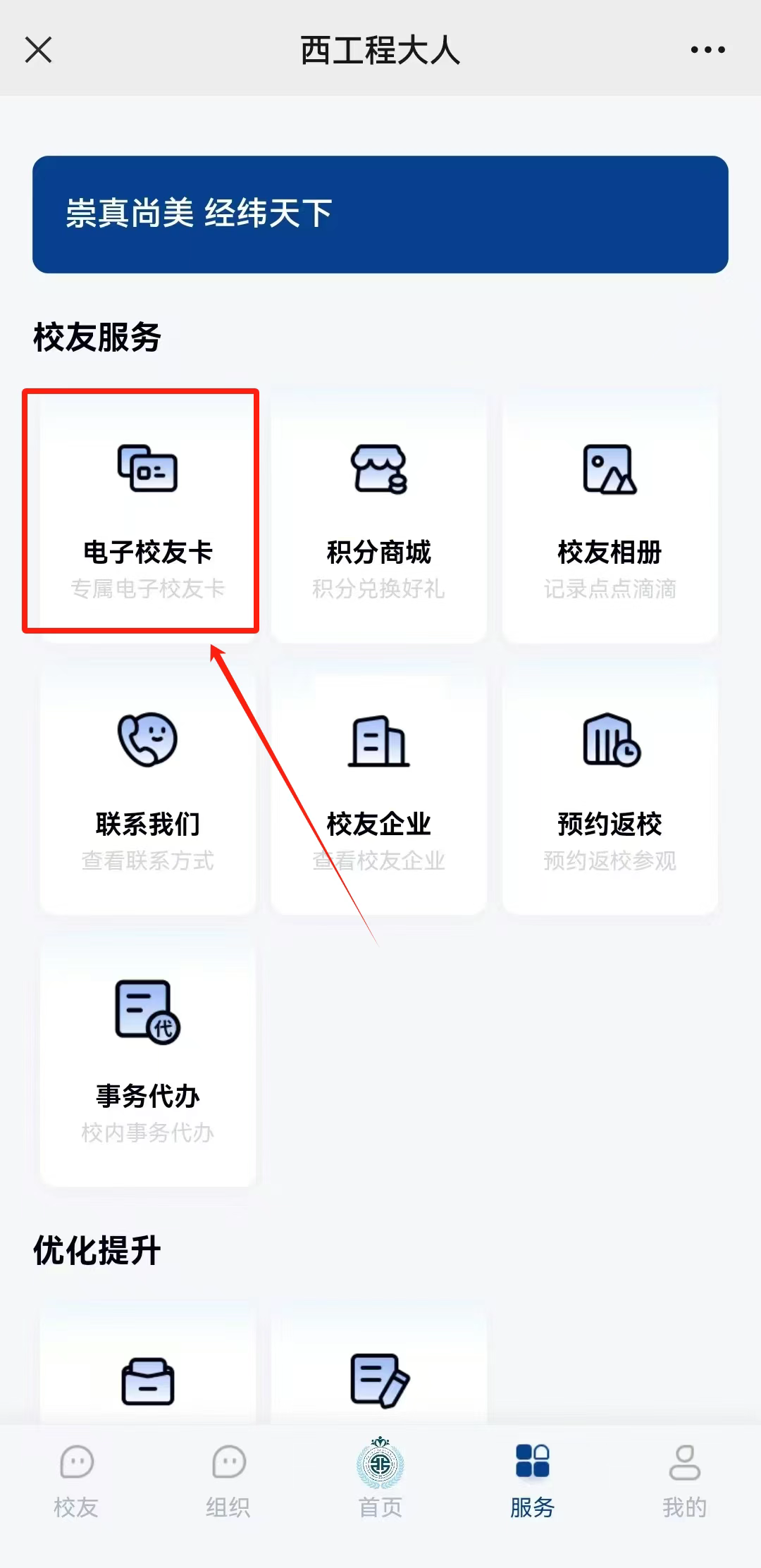Open the three-dot overflow menu
The image size is (761, 1568).
click(x=707, y=50)
